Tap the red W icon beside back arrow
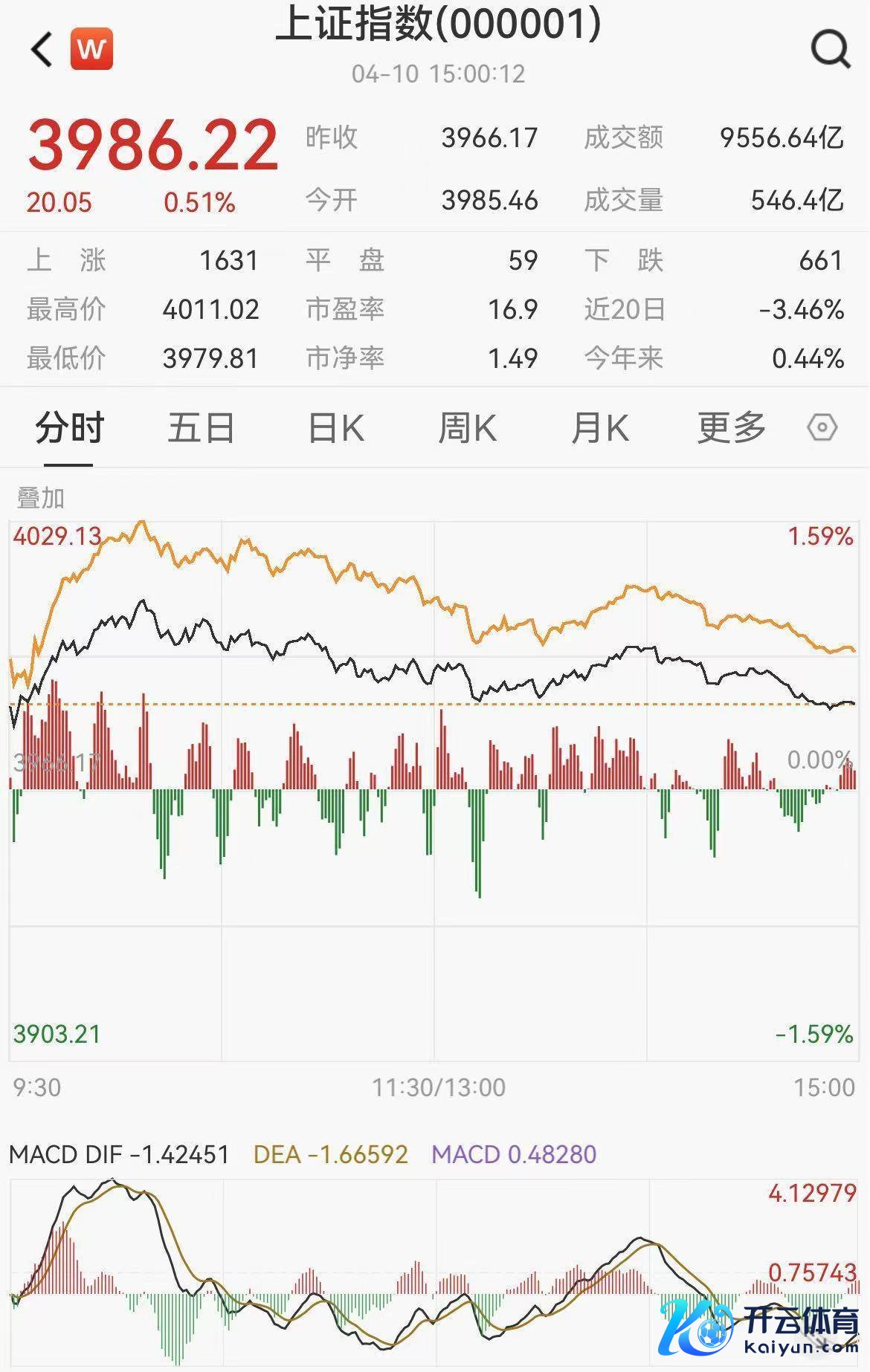The height and width of the screenshot is (1372, 870). [91, 49]
